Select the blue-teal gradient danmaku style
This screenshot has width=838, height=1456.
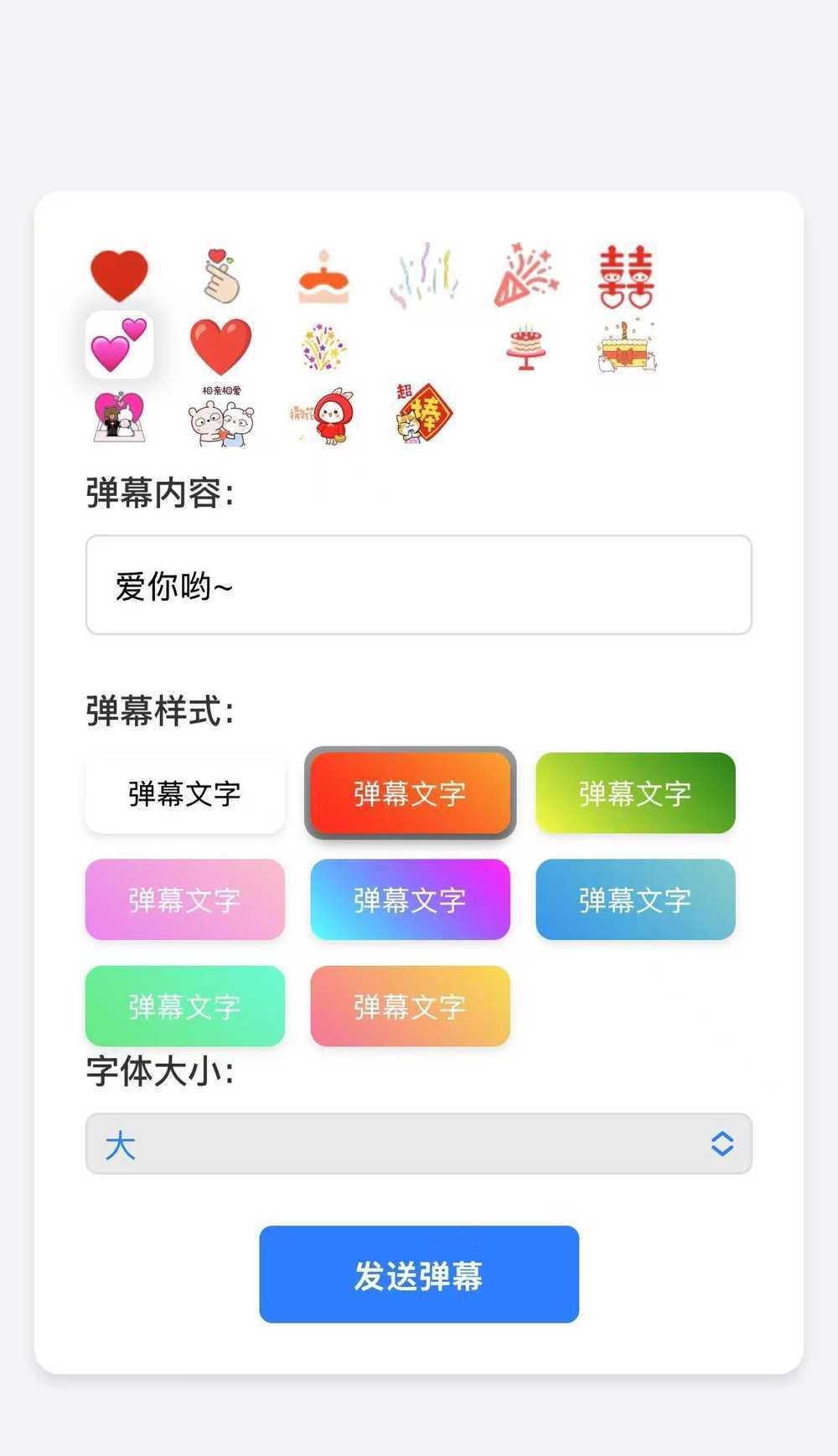tap(635, 900)
